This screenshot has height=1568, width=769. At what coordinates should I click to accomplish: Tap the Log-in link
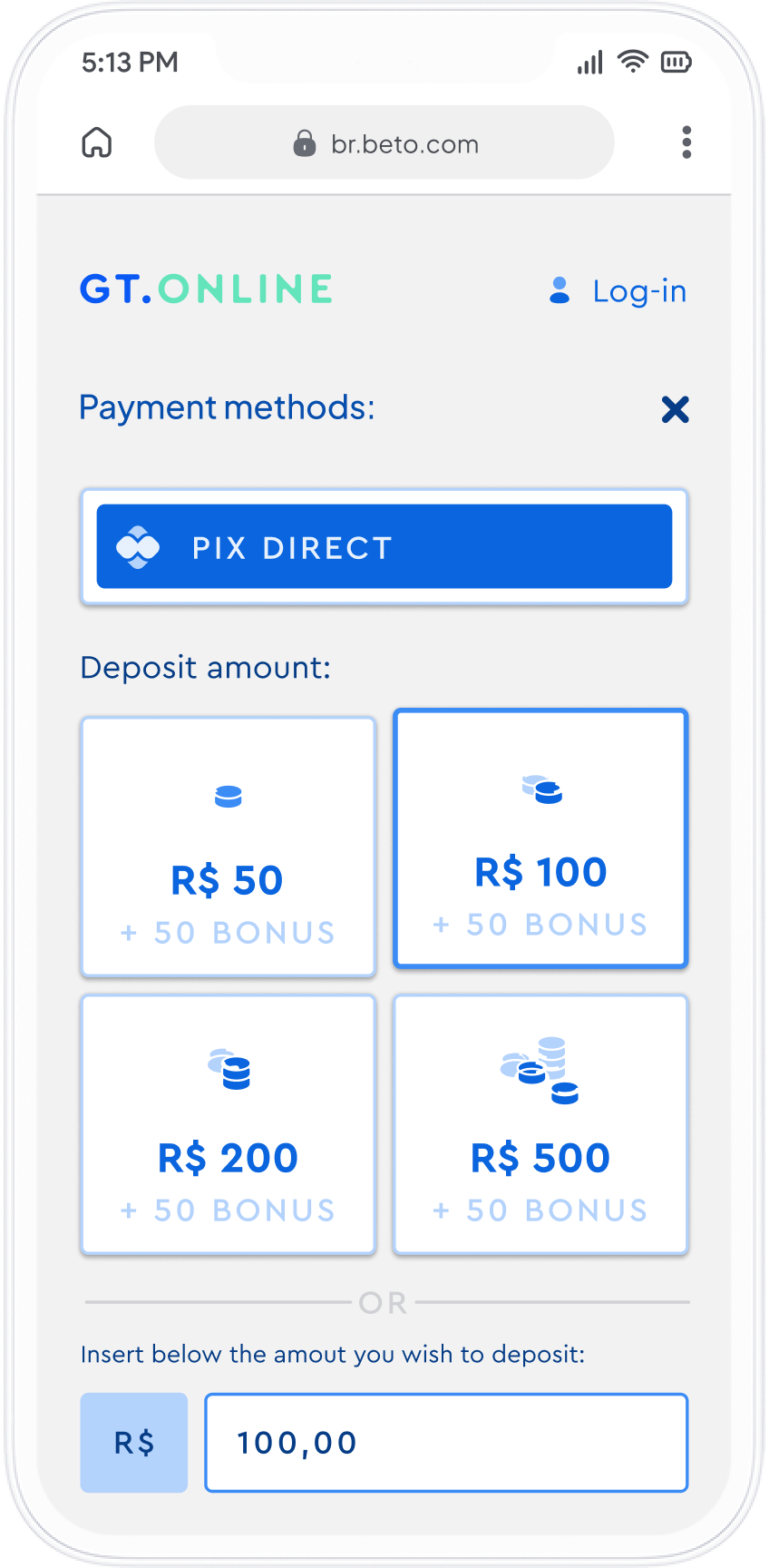pyautogui.click(x=618, y=291)
